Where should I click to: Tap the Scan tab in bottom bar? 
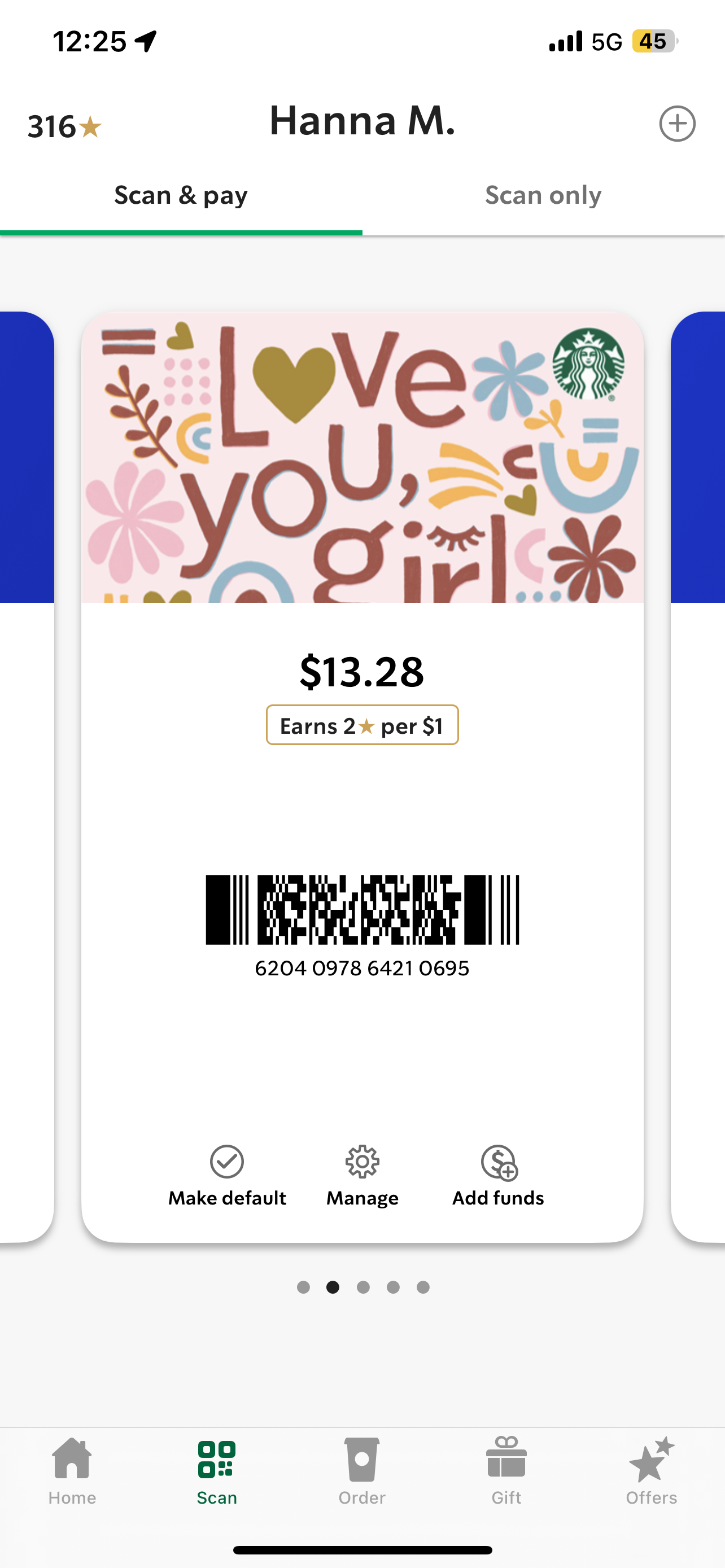pyautogui.click(x=217, y=1470)
